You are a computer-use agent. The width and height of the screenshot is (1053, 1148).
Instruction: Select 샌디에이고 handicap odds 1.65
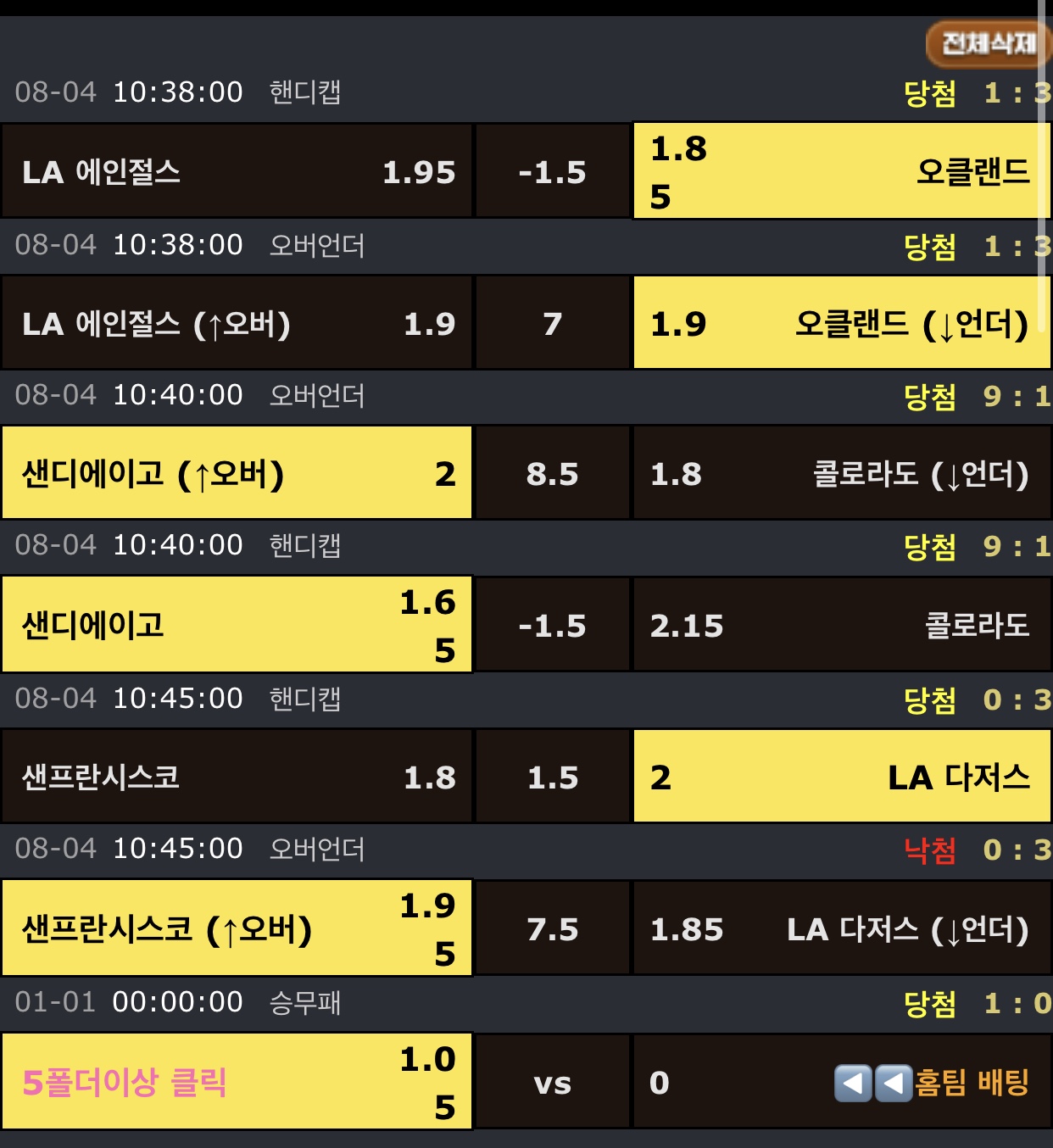(237, 625)
